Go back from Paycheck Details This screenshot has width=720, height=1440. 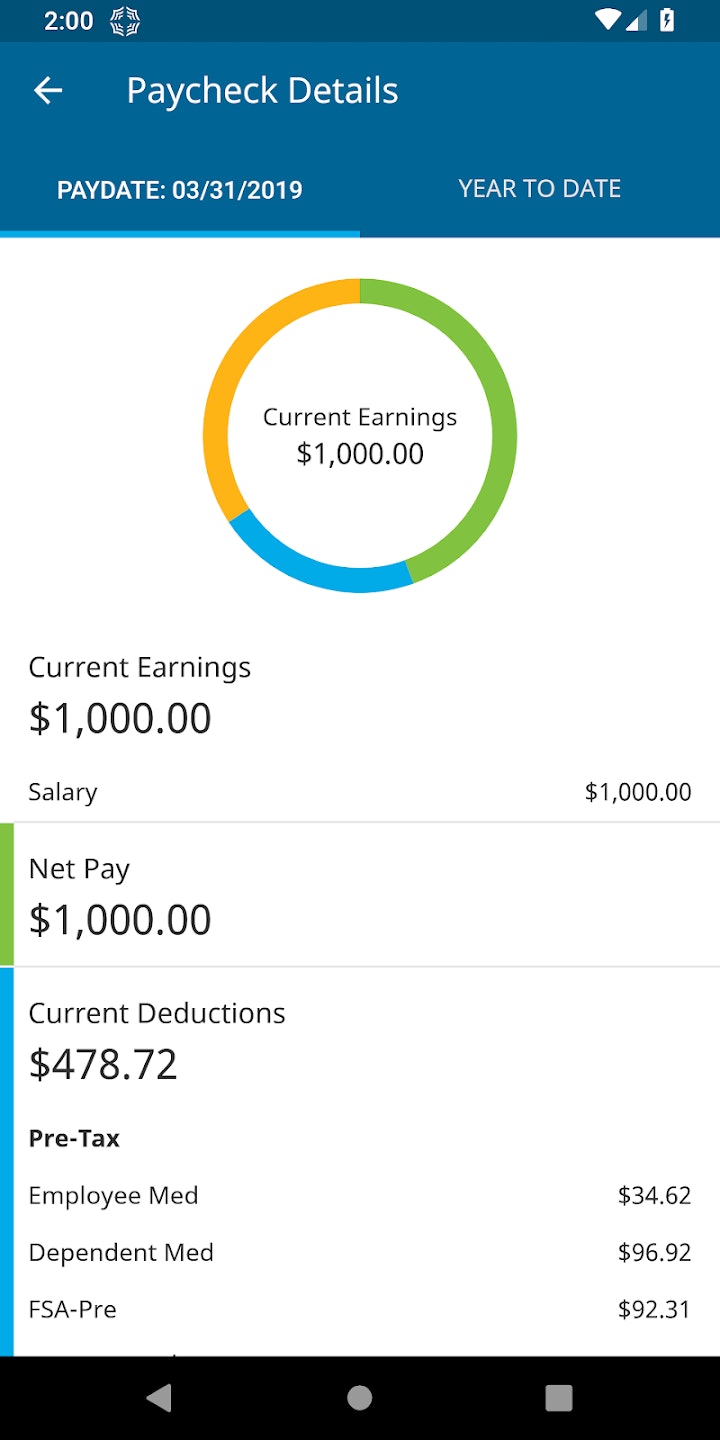coord(48,91)
